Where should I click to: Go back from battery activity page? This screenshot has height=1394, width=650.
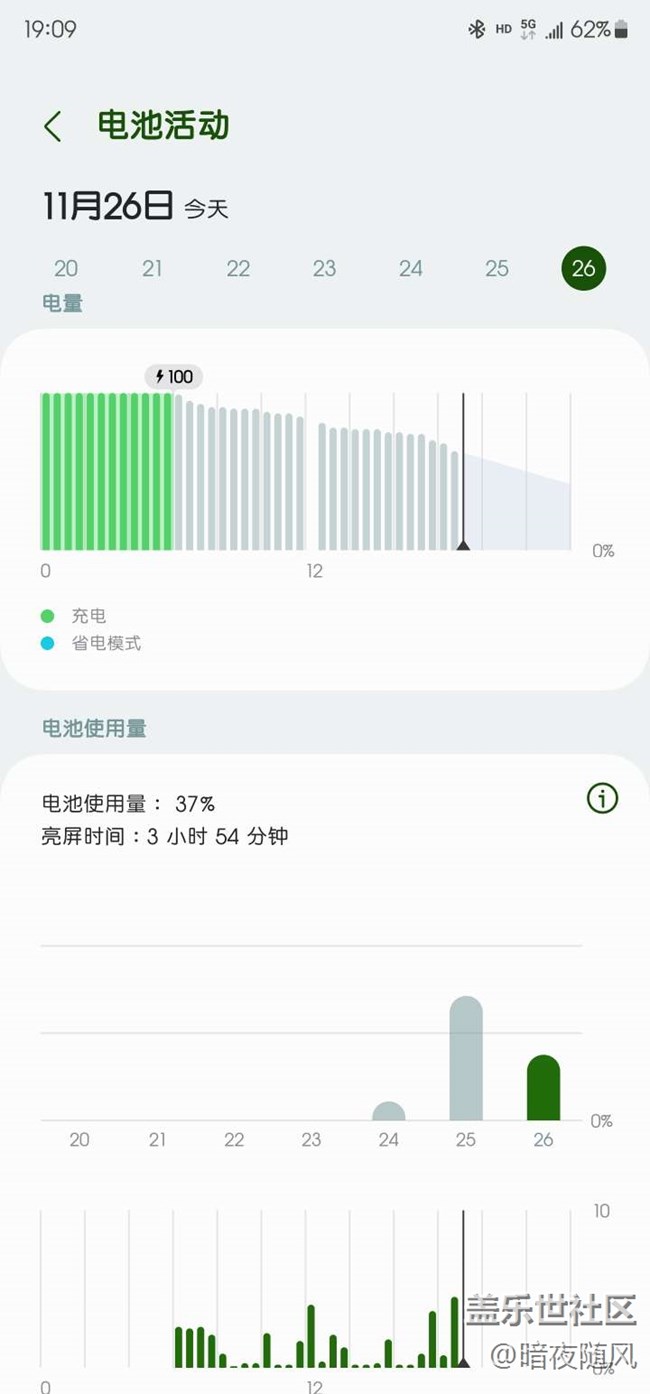point(53,127)
